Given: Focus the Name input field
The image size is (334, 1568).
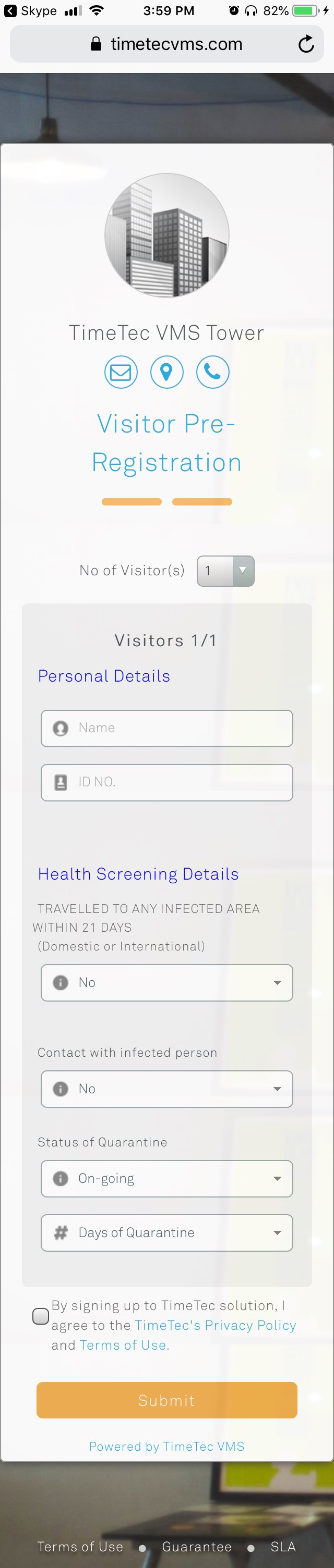Looking at the screenshot, I should point(166,728).
